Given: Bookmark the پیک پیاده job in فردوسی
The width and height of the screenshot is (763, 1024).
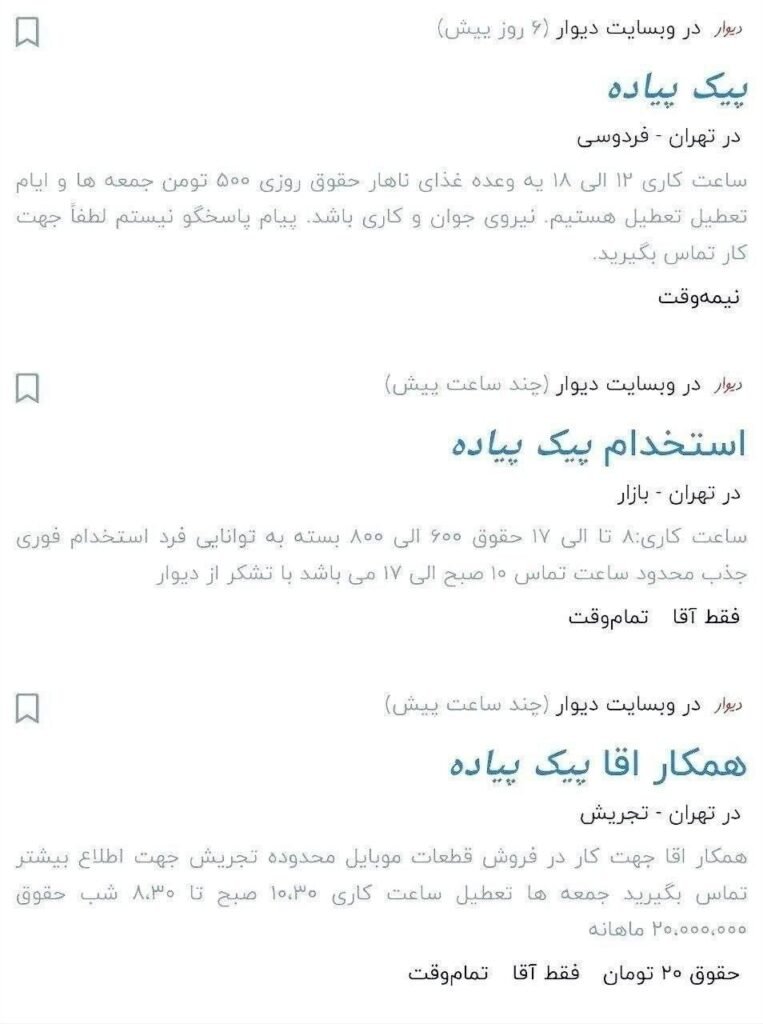Looking at the screenshot, I should (27, 33).
